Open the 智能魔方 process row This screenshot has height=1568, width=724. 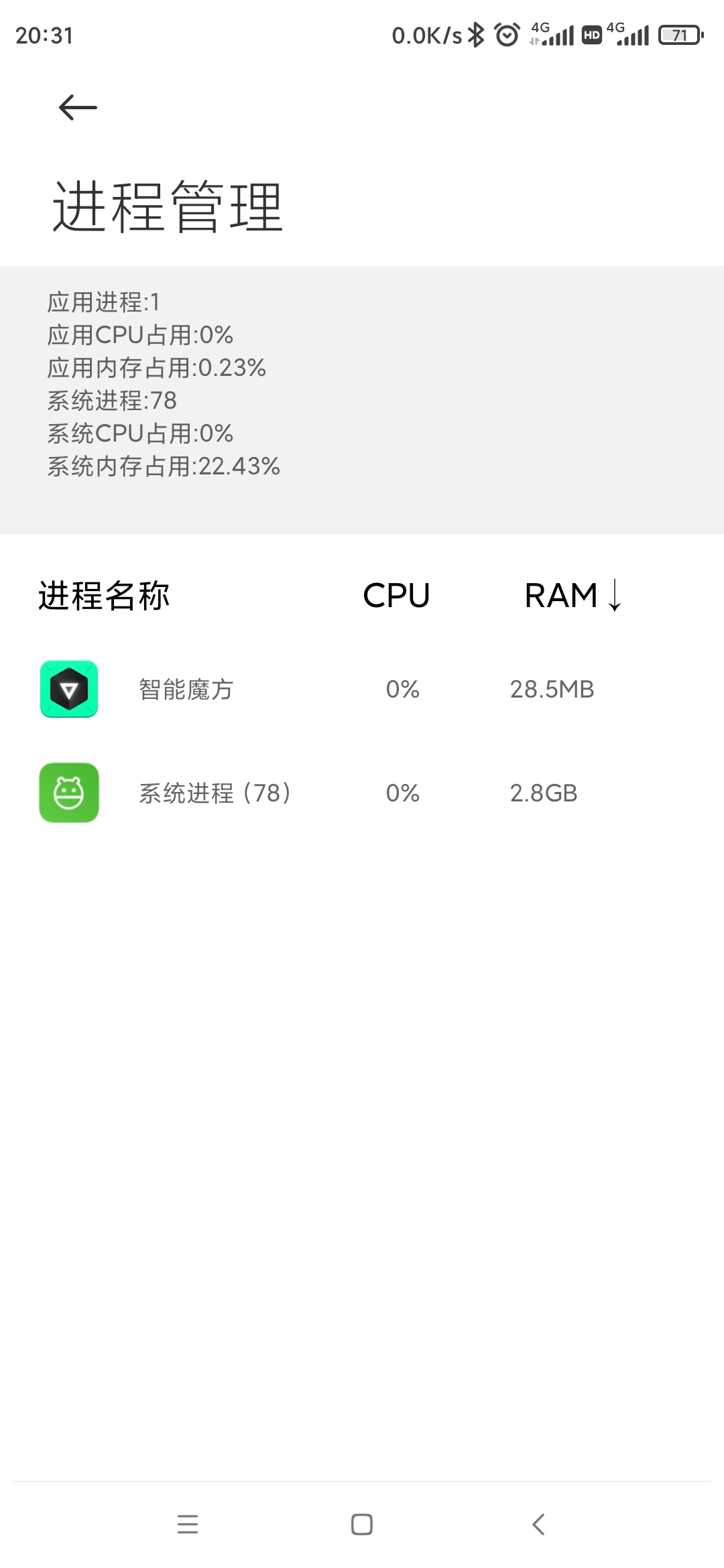coord(362,689)
